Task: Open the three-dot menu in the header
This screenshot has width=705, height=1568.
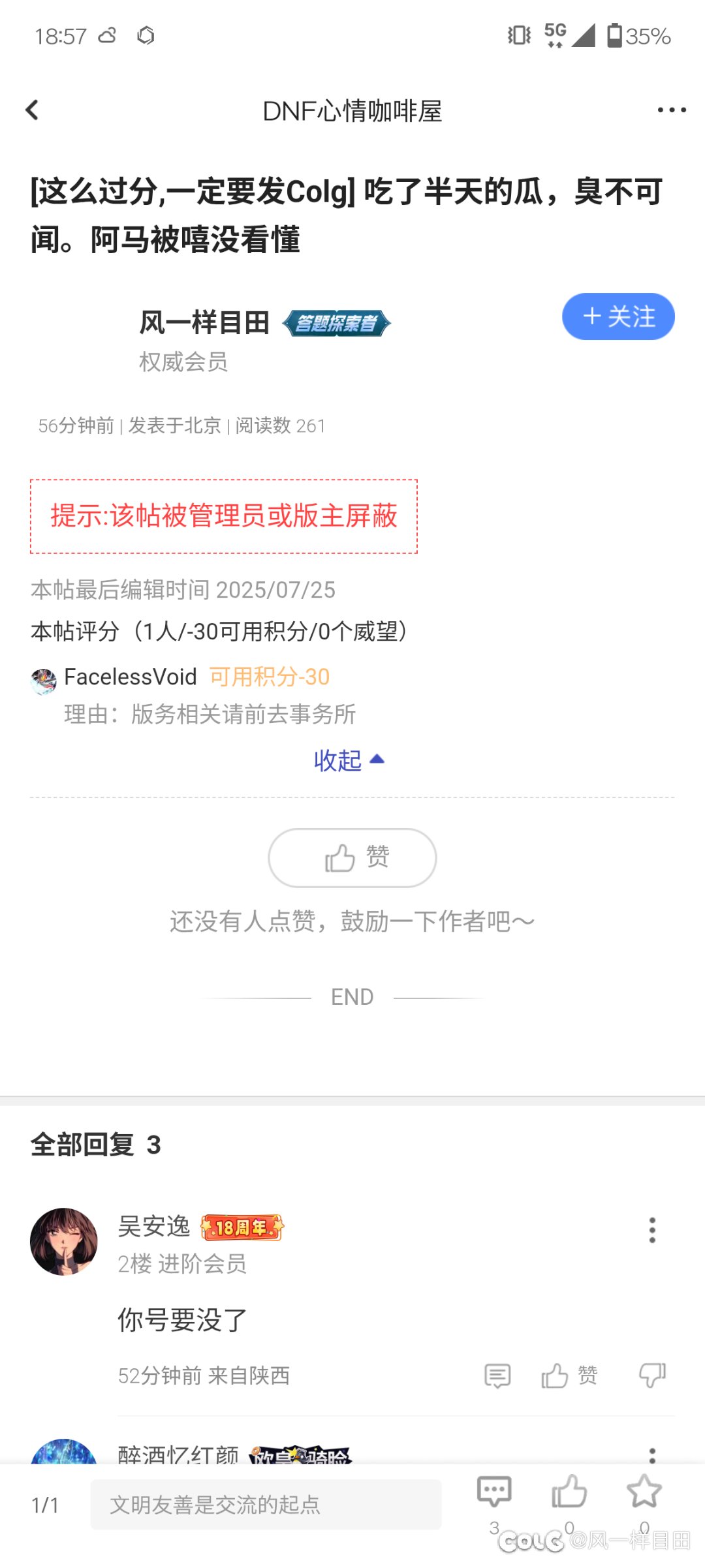Action: (x=672, y=110)
